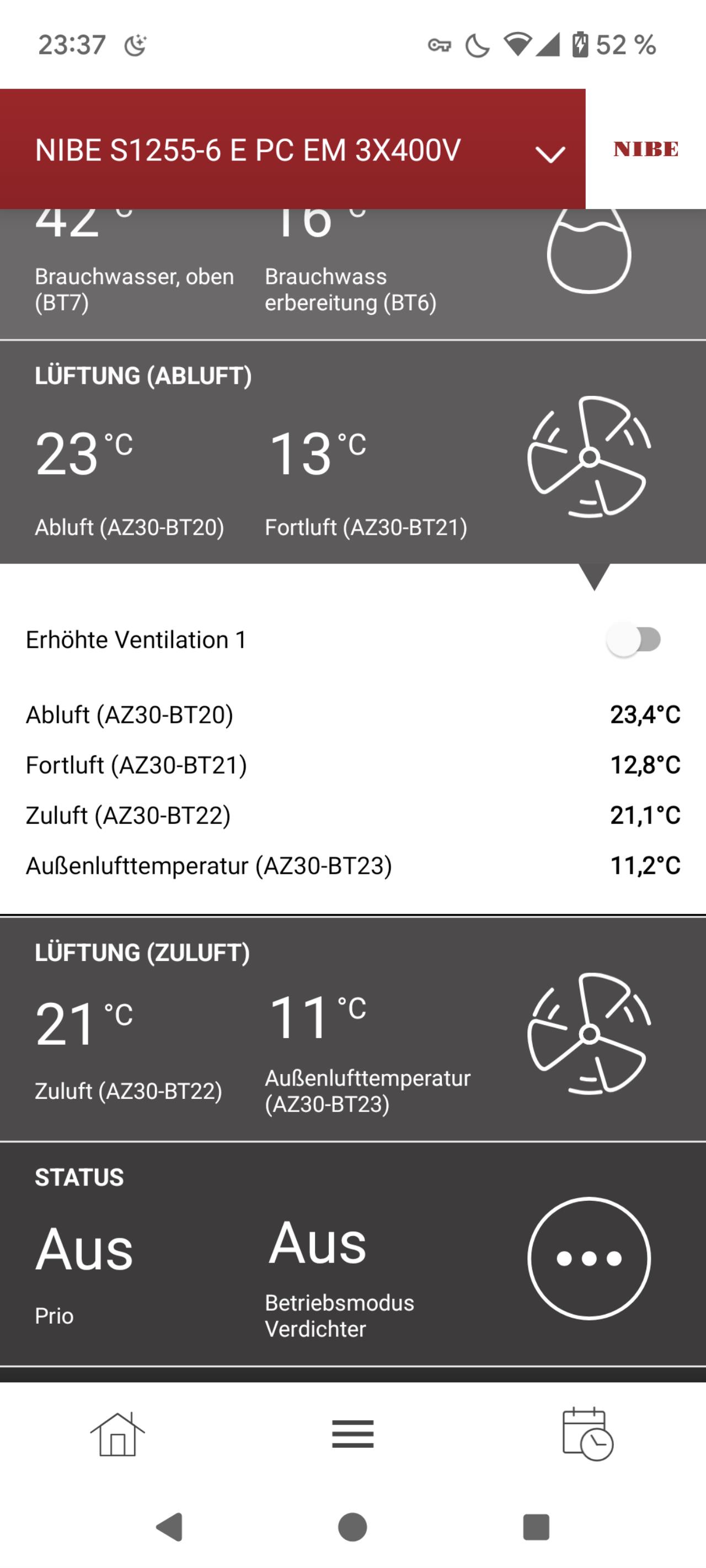Expand the NIBE S1255-6 system dropdown
This screenshot has width=706, height=1568.
(x=549, y=153)
